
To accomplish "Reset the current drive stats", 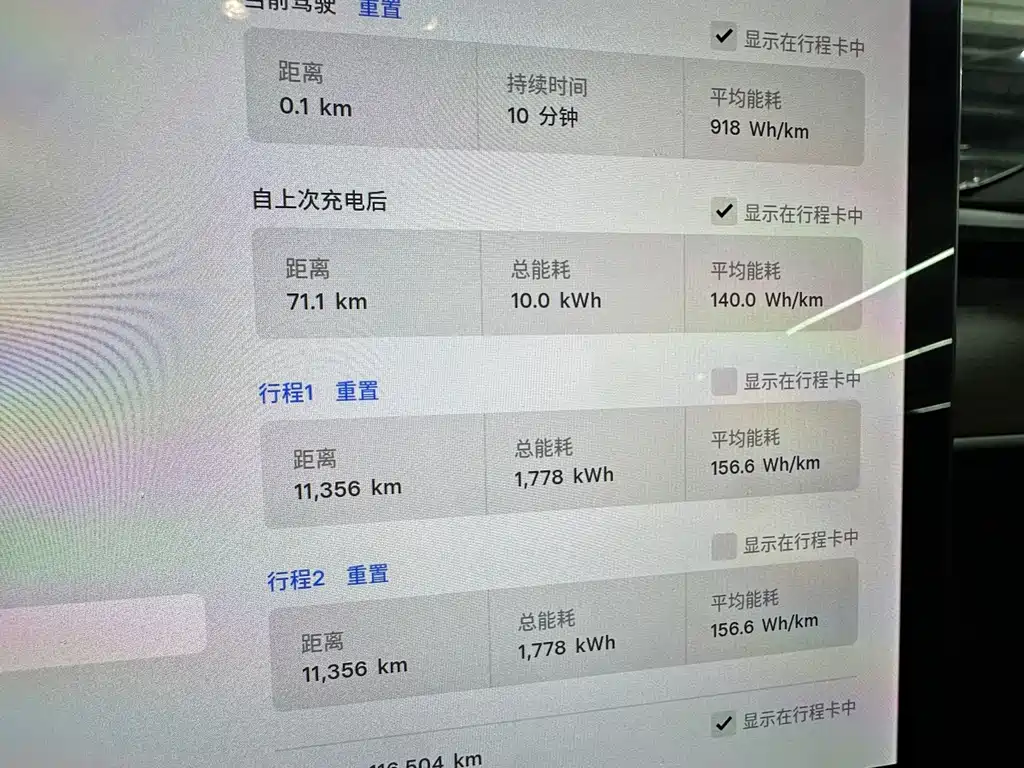I will (380, 10).
